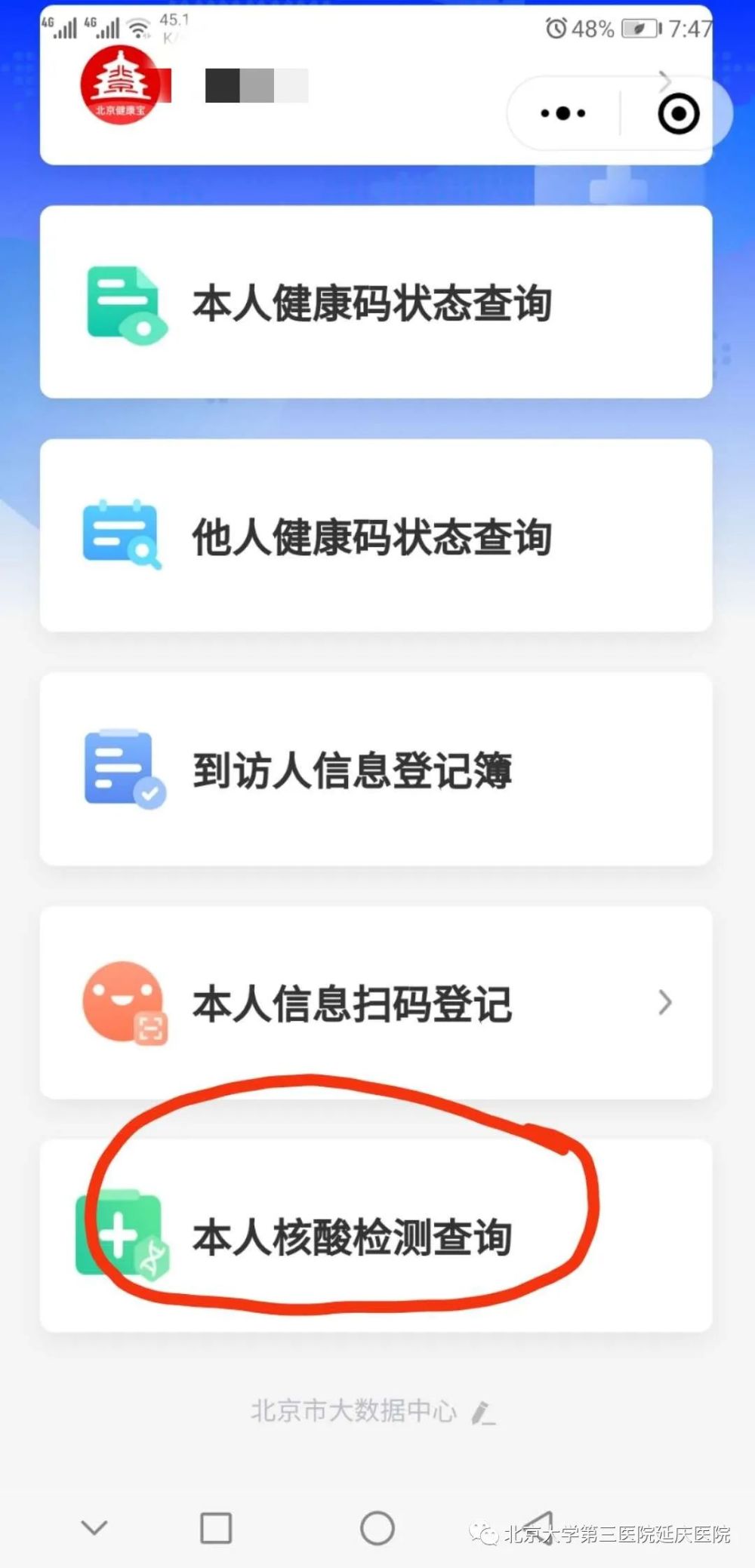
Task: Open 本人健康码状态查询 card
Action: tap(376, 302)
